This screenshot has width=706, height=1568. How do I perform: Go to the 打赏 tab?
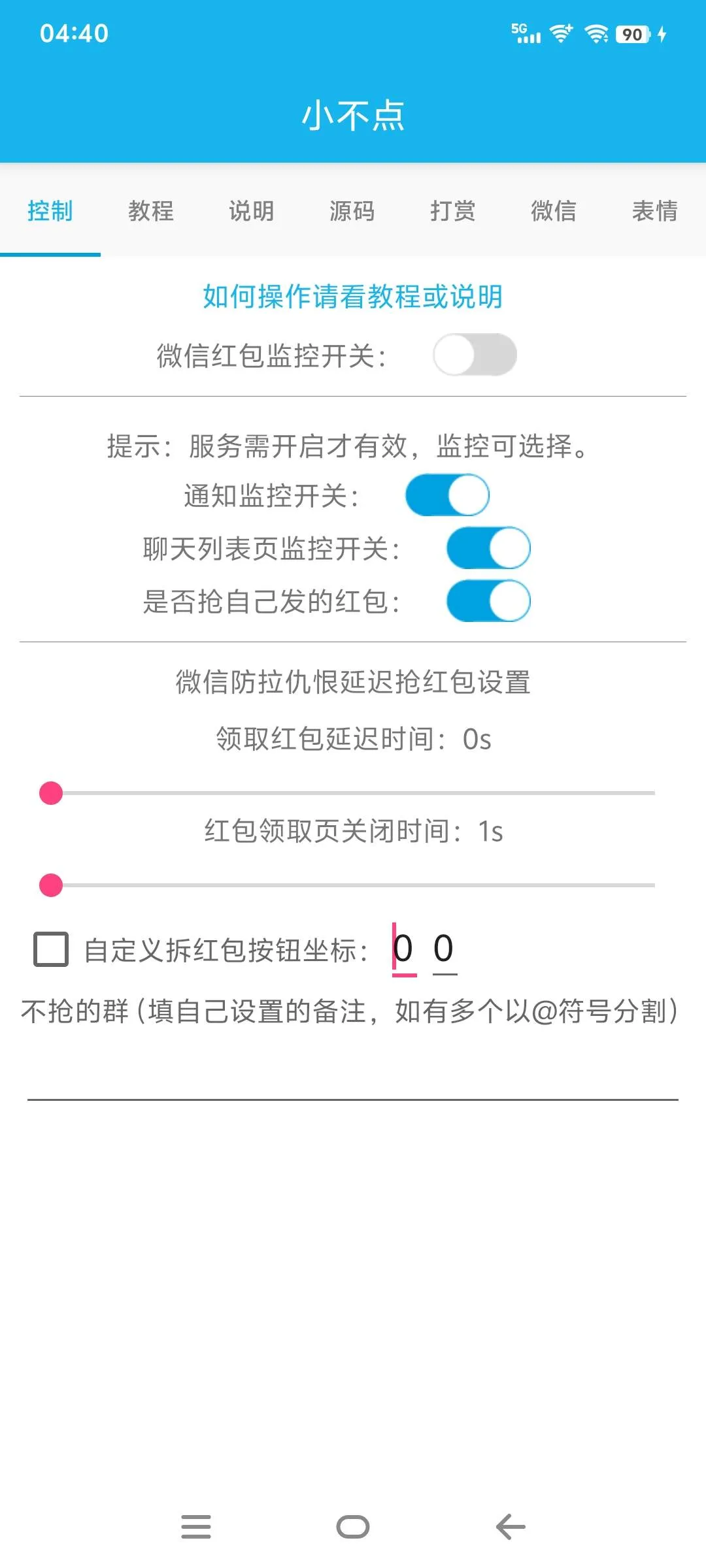(x=454, y=212)
